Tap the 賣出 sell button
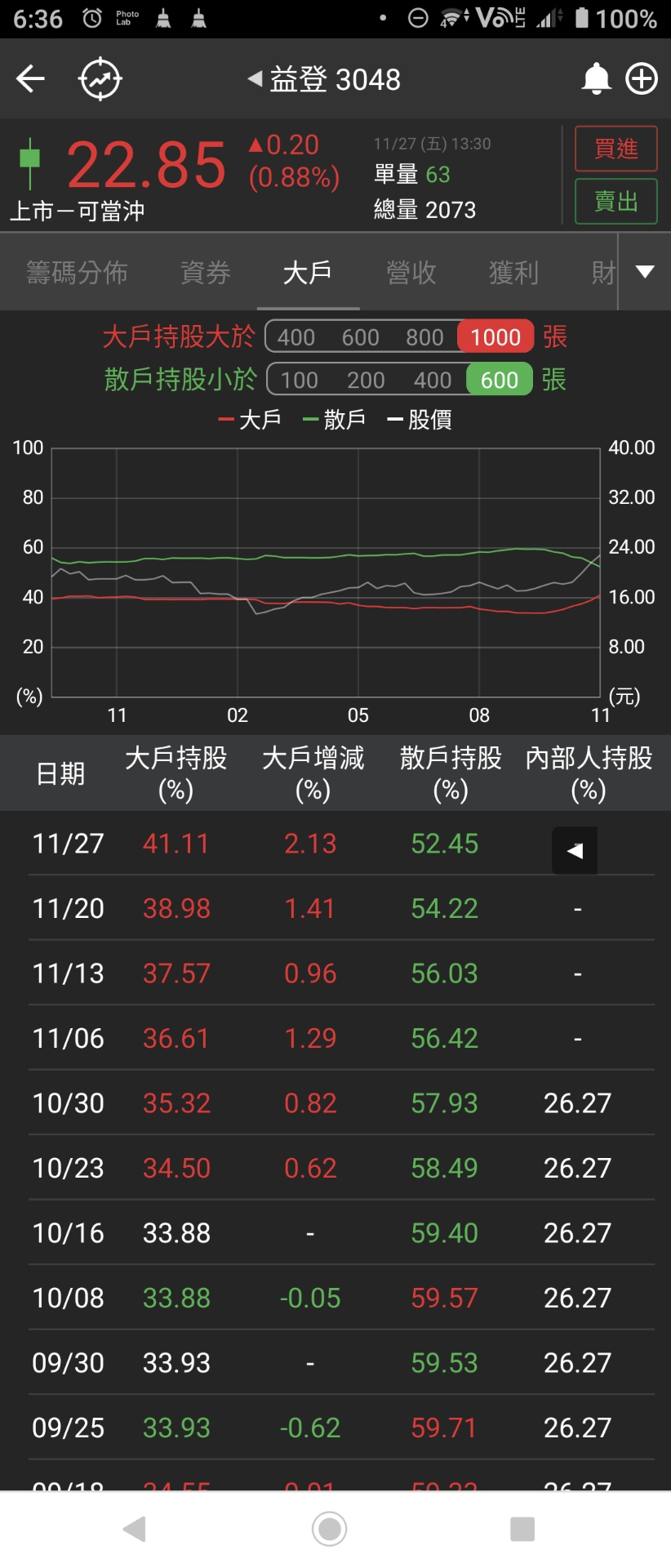671x1568 pixels. (615, 201)
